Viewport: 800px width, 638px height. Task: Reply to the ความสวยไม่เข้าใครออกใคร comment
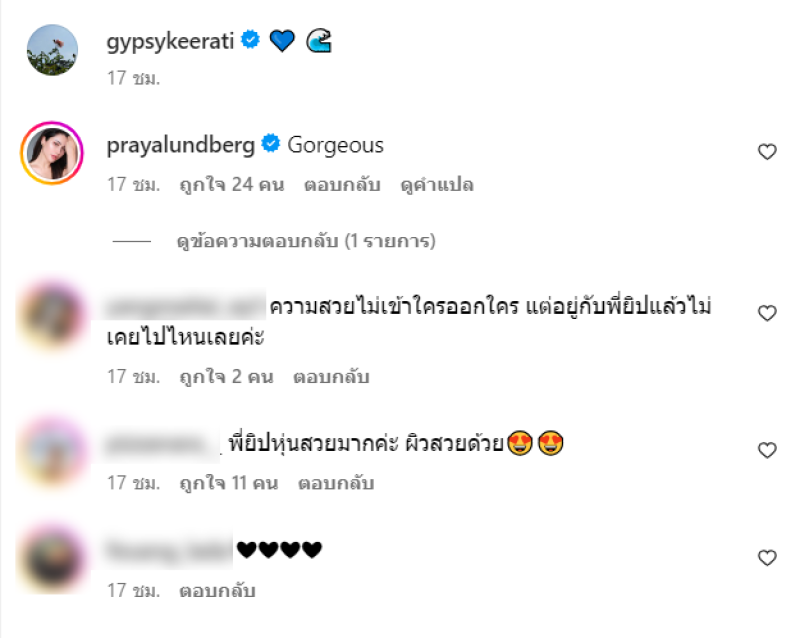coord(331,377)
